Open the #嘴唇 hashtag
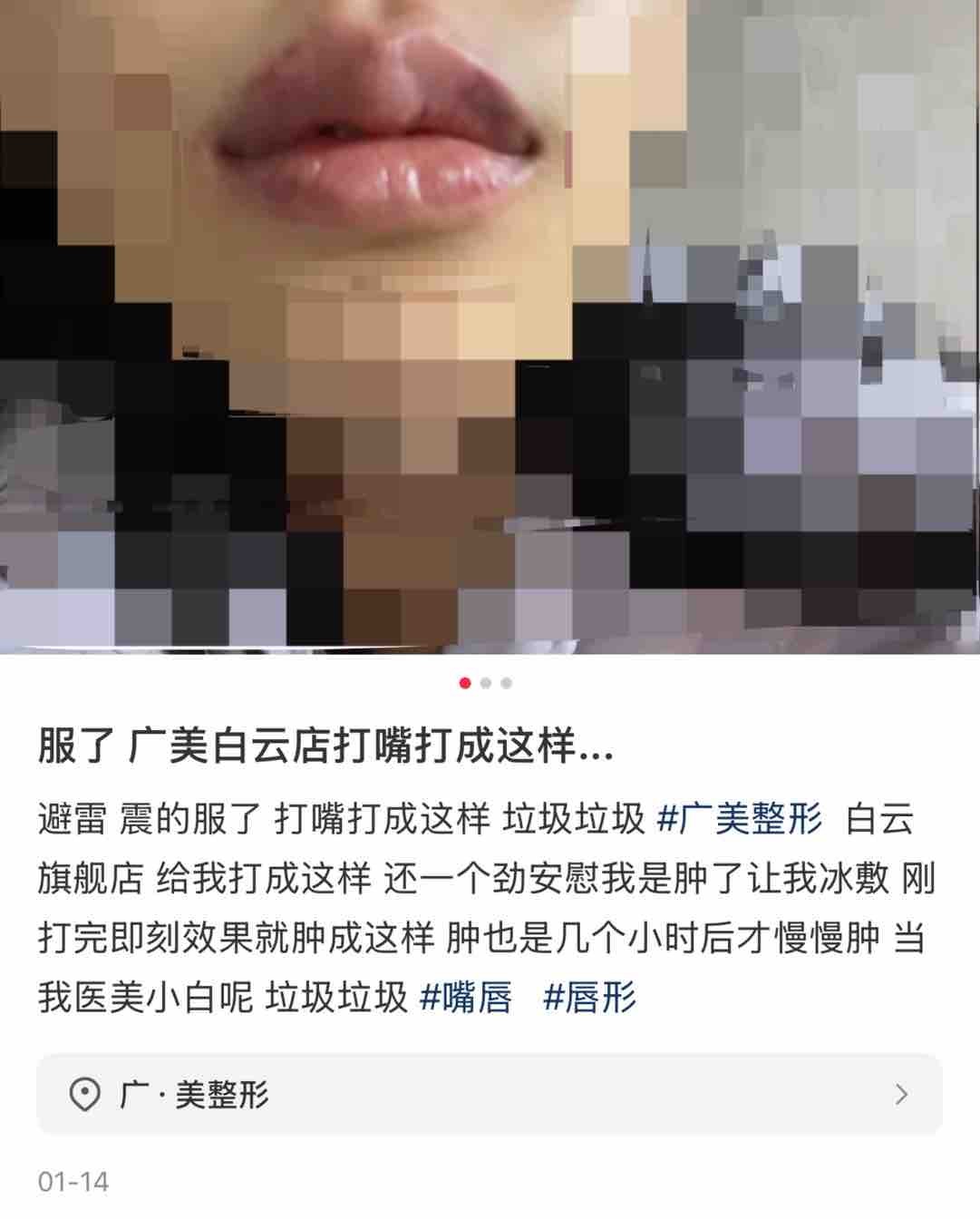 click(468, 996)
